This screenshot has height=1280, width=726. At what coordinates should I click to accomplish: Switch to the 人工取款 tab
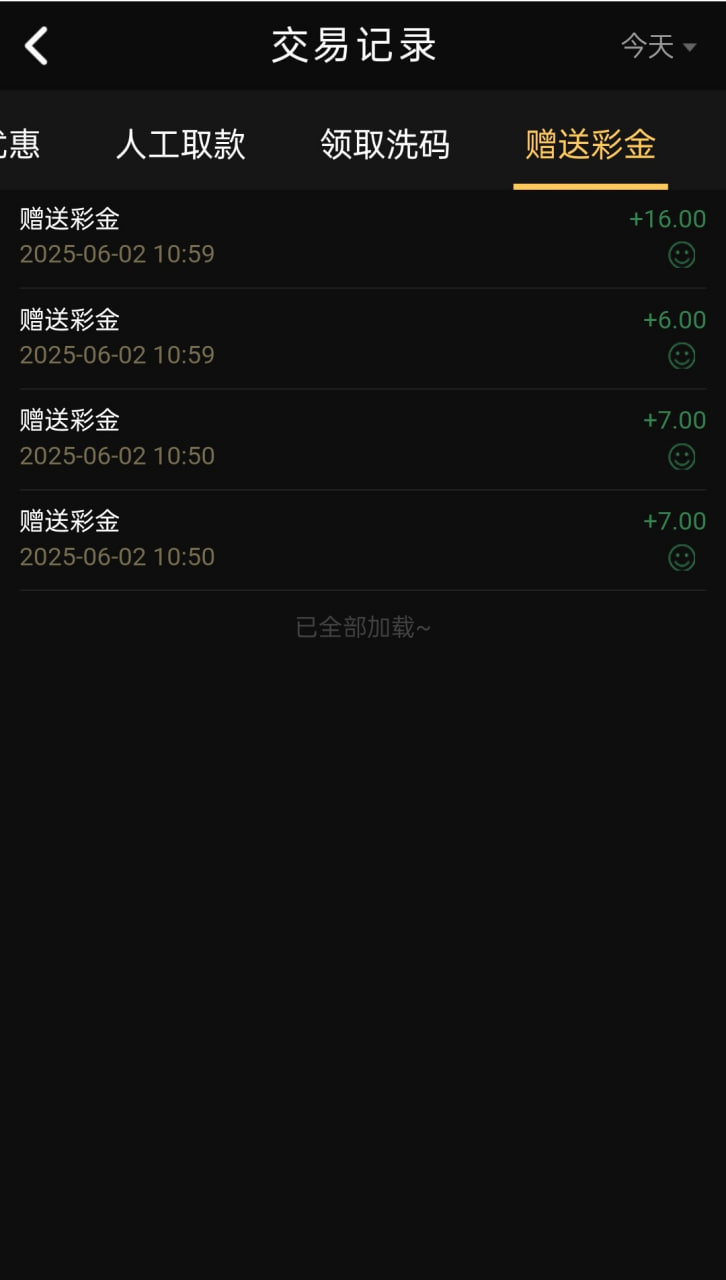tap(180, 144)
